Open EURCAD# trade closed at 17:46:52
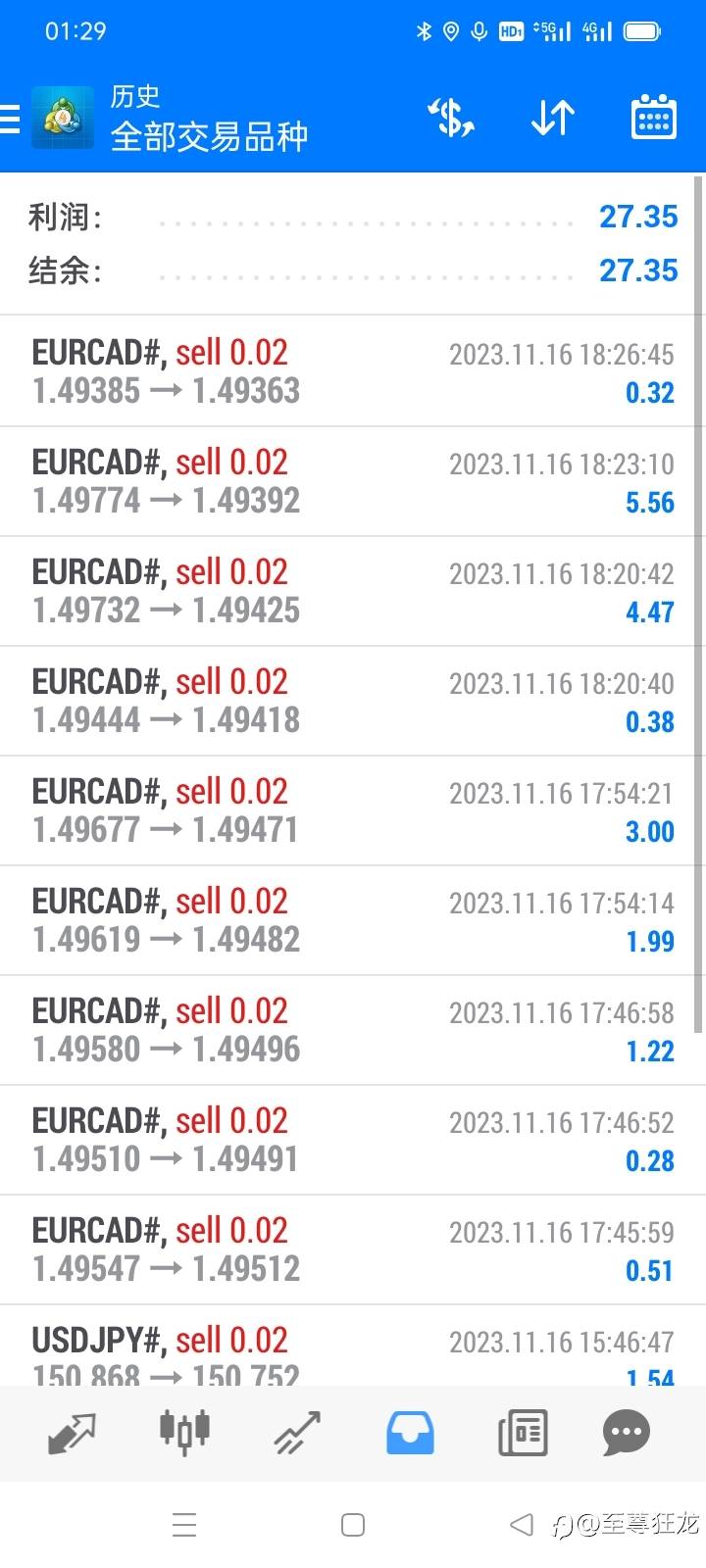This screenshot has width=706, height=1568. [x=353, y=1140]
